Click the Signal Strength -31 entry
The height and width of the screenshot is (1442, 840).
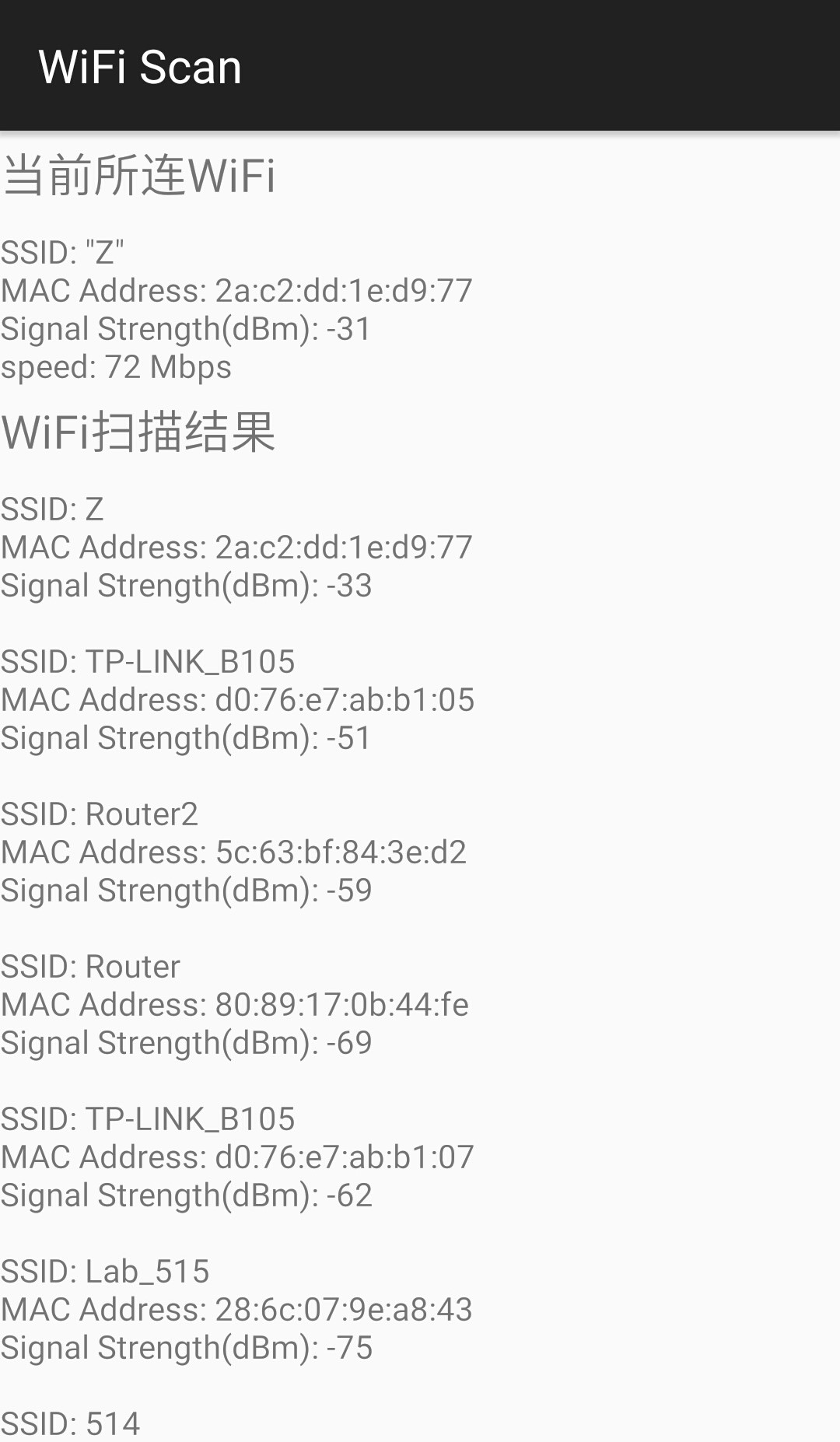click(x=187, y=329)
